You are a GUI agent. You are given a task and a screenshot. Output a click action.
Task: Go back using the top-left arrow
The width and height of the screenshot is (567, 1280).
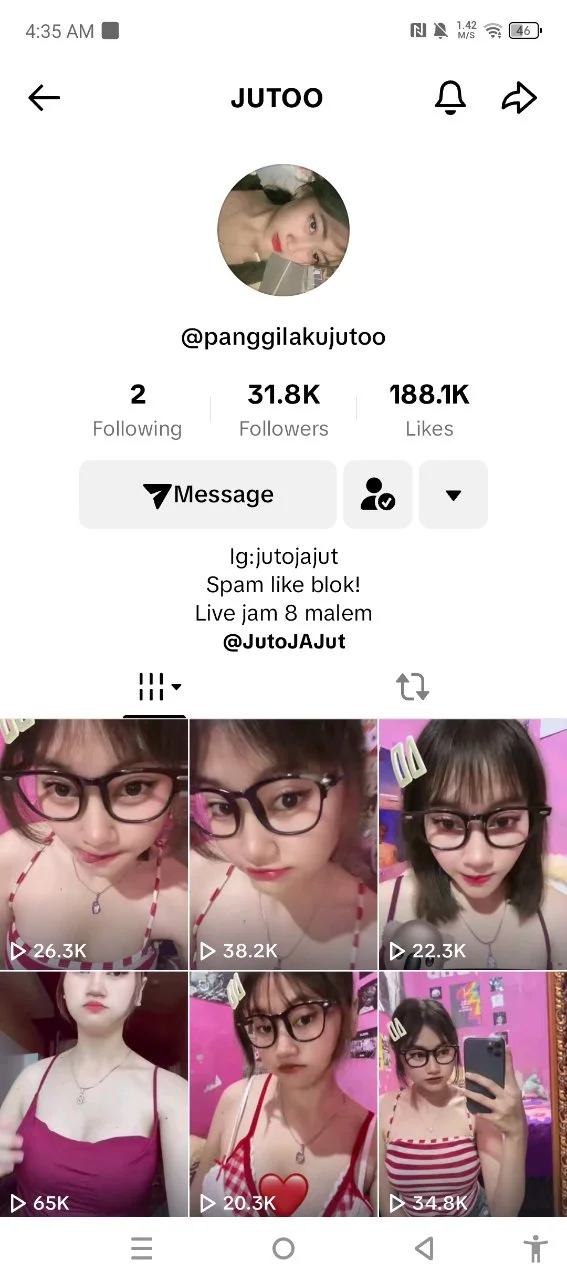click(x=44, y=98)
